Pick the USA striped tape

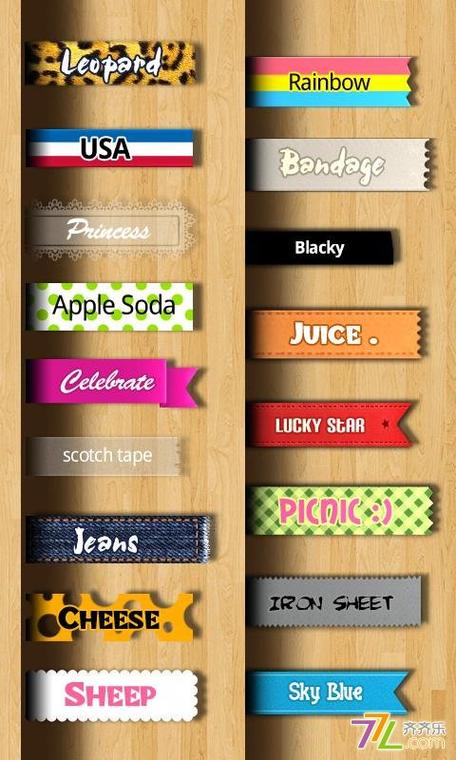tap(110, 148)
